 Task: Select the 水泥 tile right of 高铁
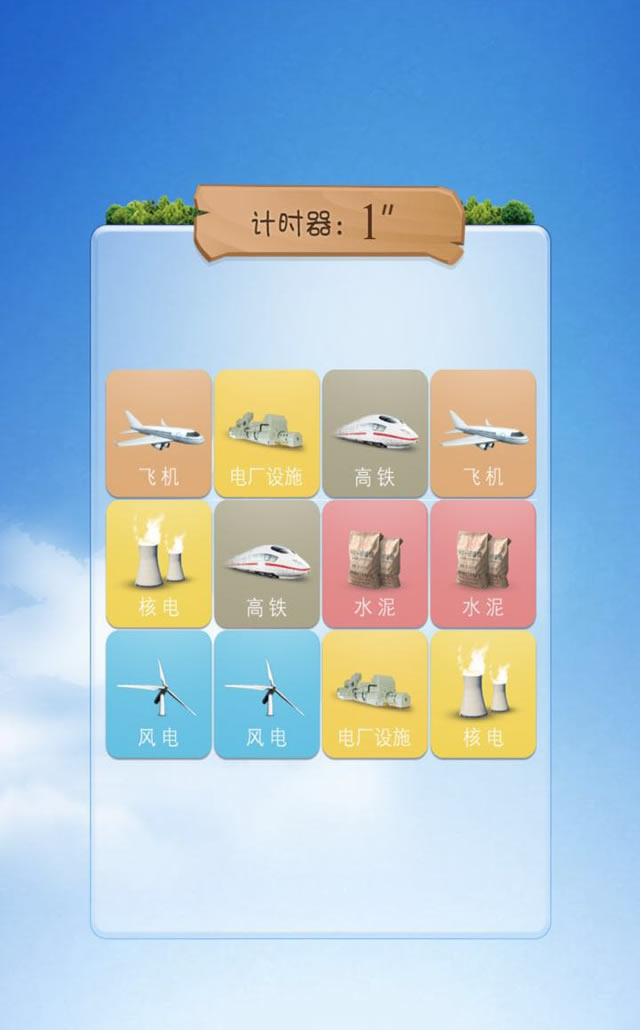pos(375,564)
